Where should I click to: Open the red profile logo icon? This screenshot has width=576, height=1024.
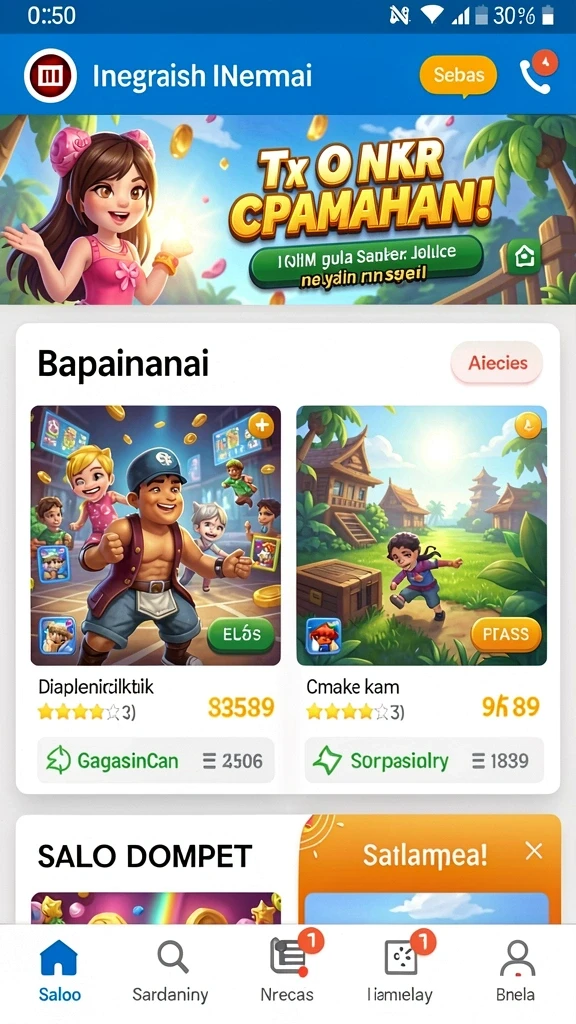click(50, 75)
